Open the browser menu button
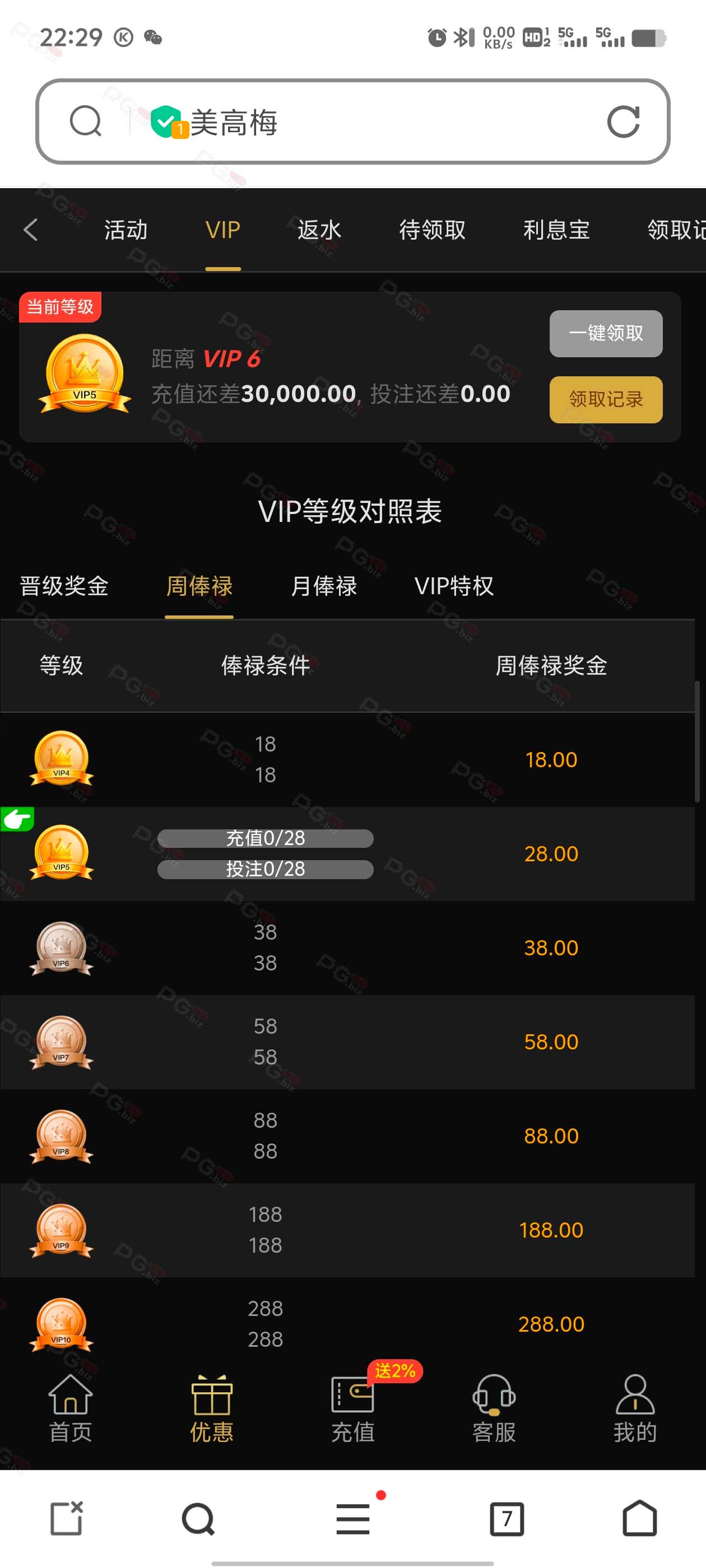 [x=354, y=1519]
